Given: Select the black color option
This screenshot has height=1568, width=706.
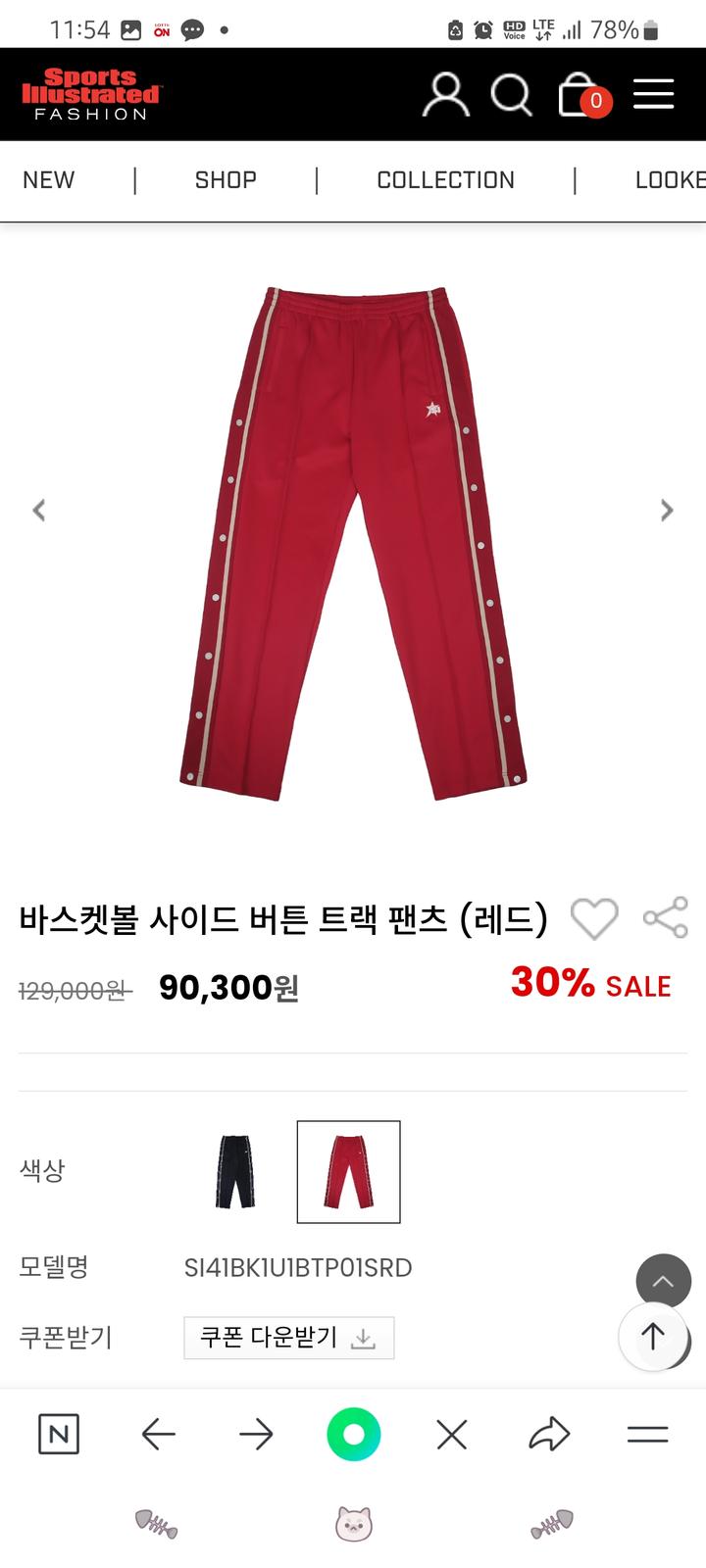Looking at the screenshot, I should 235,1171.
